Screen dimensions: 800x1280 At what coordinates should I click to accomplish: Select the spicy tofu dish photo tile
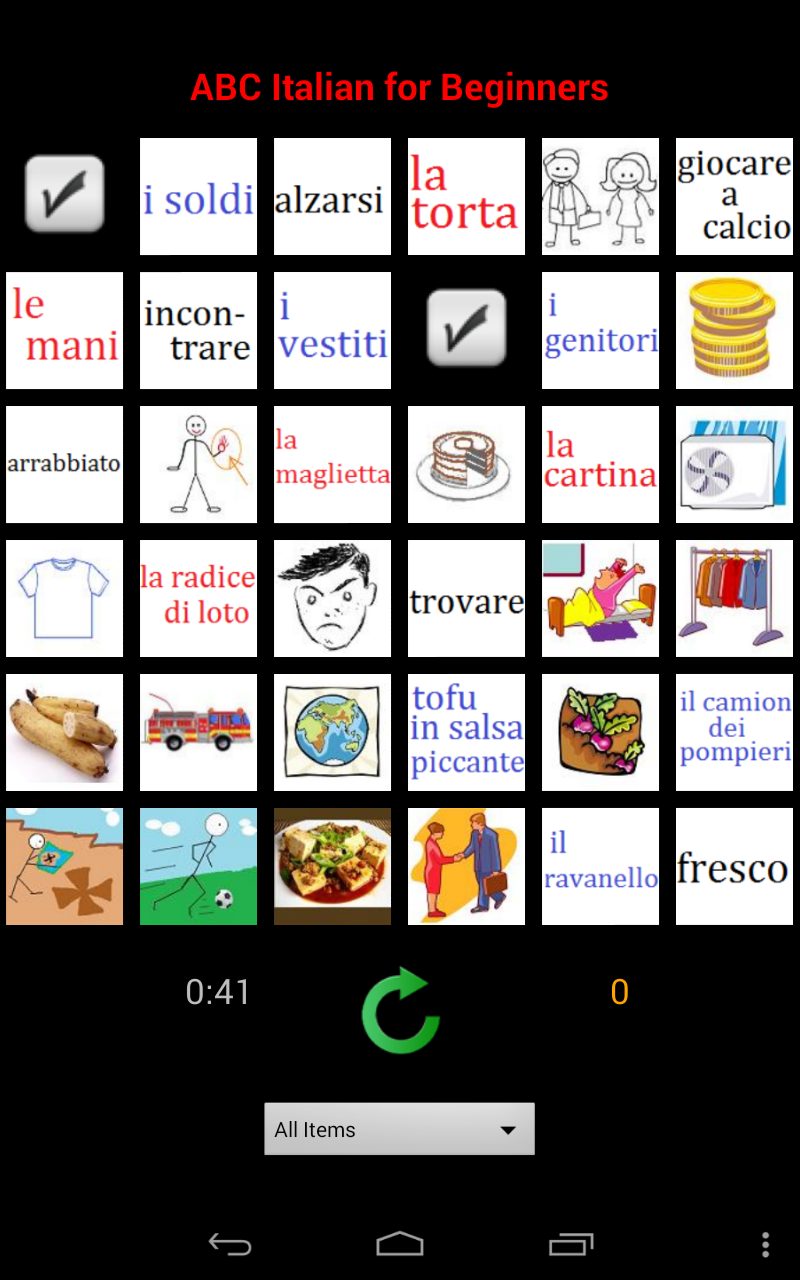(332, 866)
